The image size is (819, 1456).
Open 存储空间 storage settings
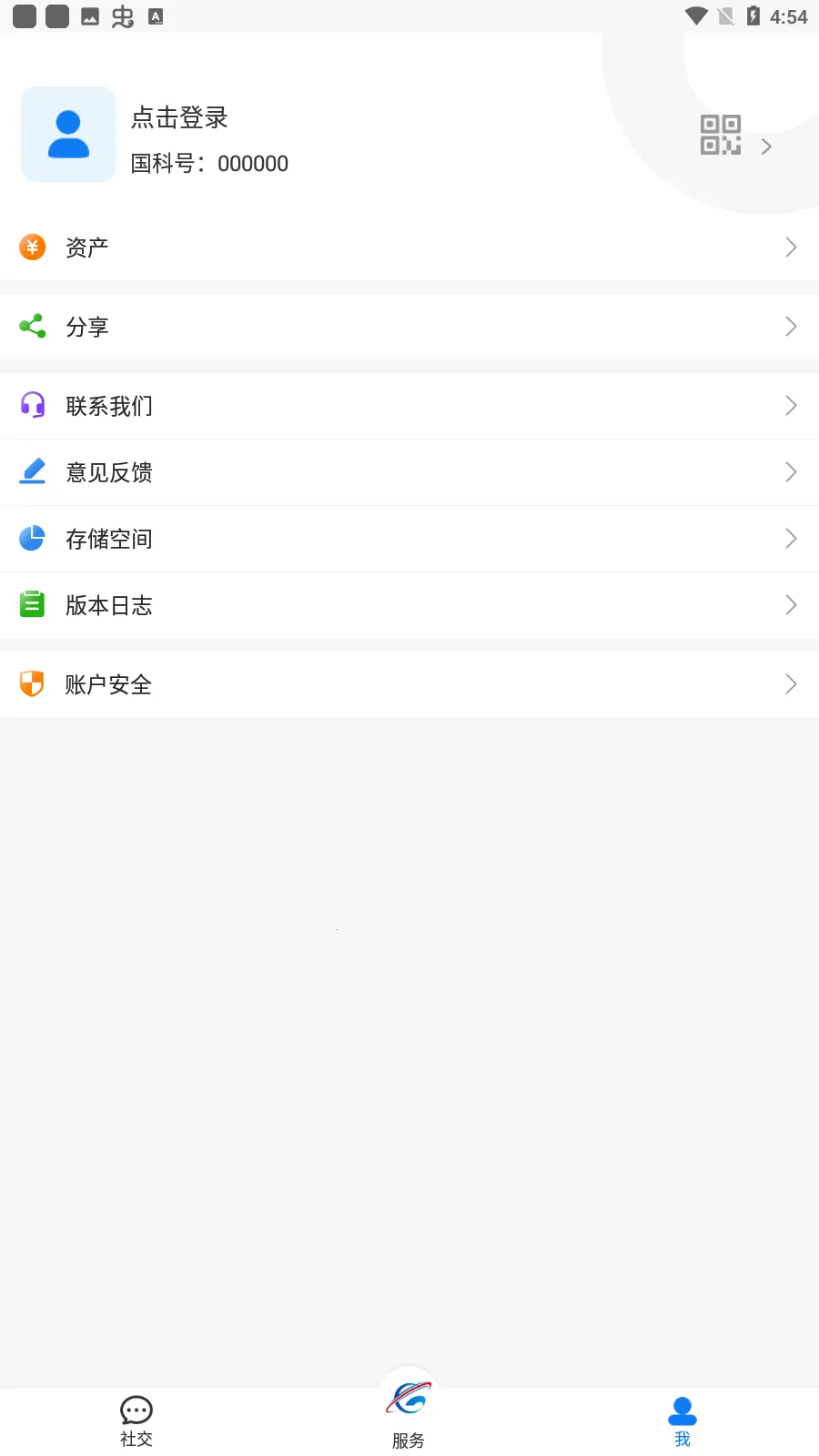pos(409,539)
